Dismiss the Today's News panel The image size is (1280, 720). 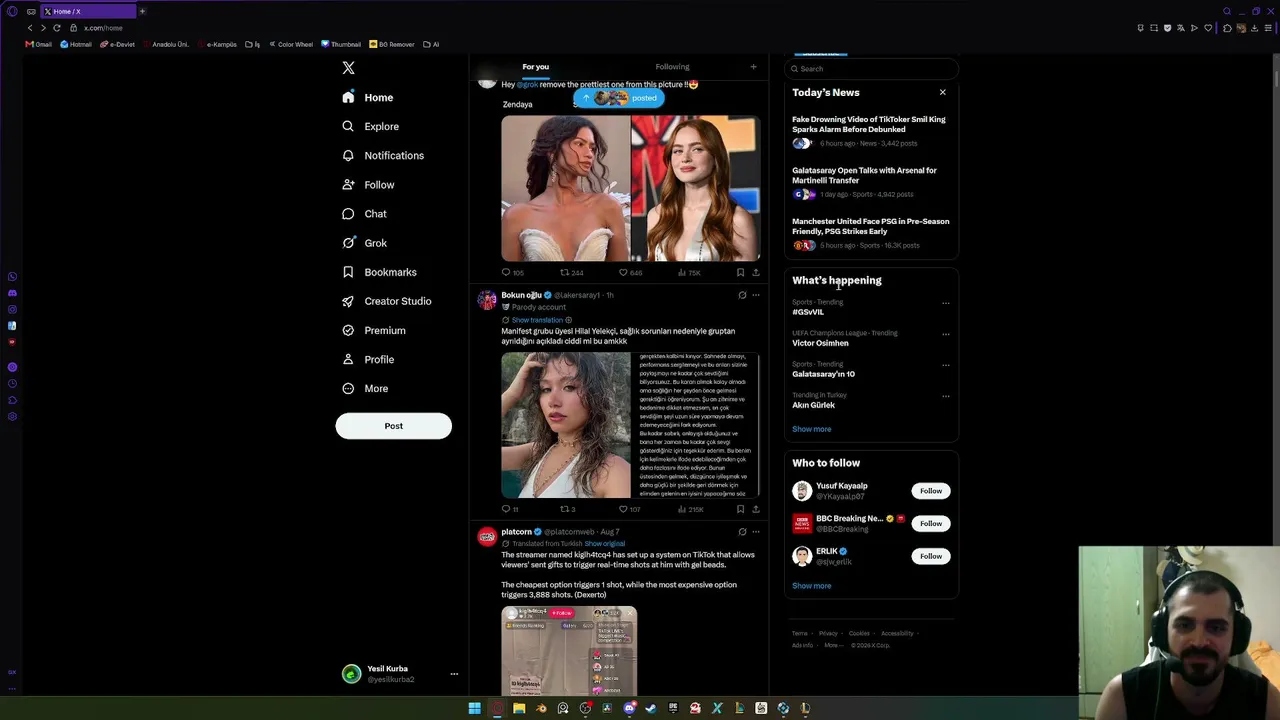click(942, 92)
